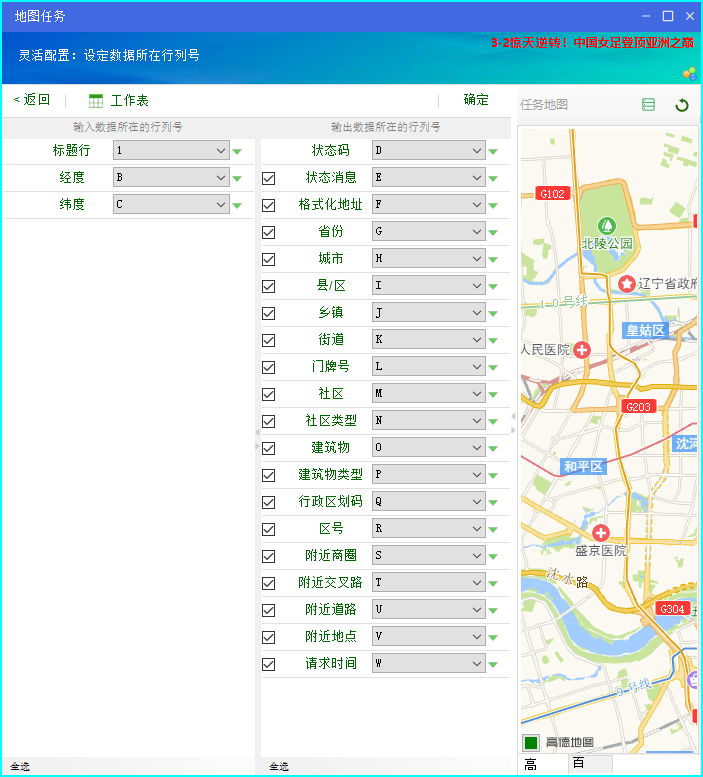Screen dimensions: 703x777
Task: Minimize the 地图任务 window
Action: tap(647, 16)
